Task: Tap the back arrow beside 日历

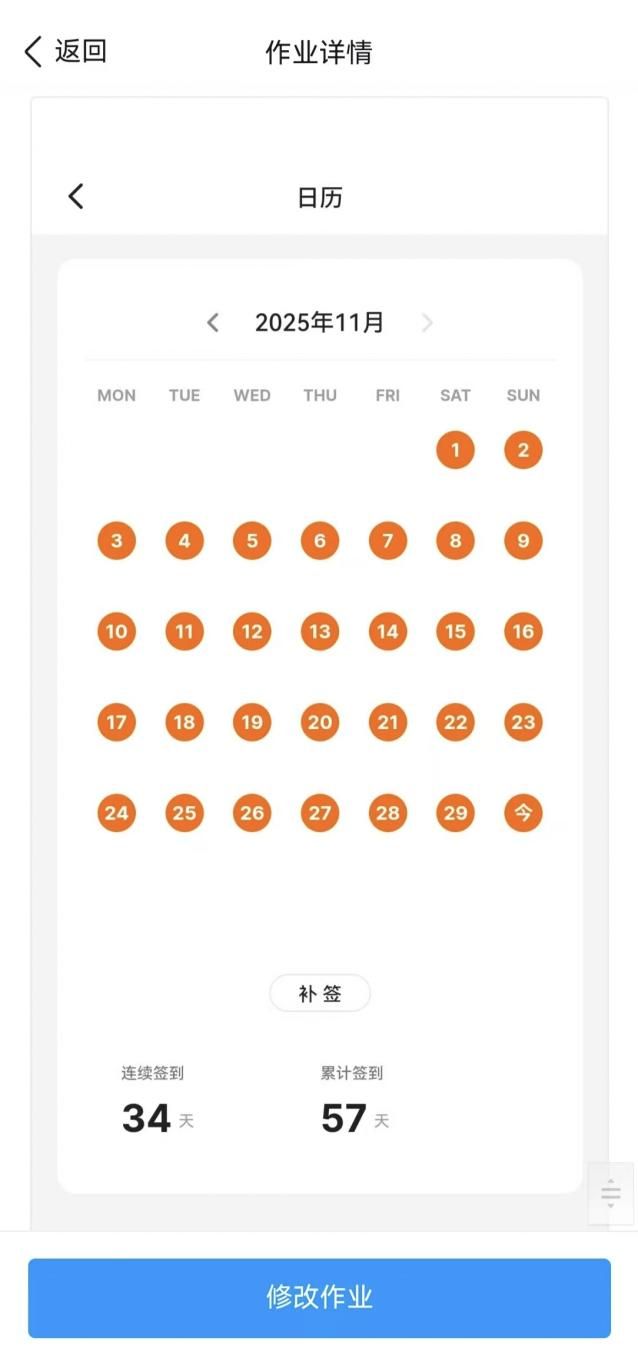Action: coord(76,196)
